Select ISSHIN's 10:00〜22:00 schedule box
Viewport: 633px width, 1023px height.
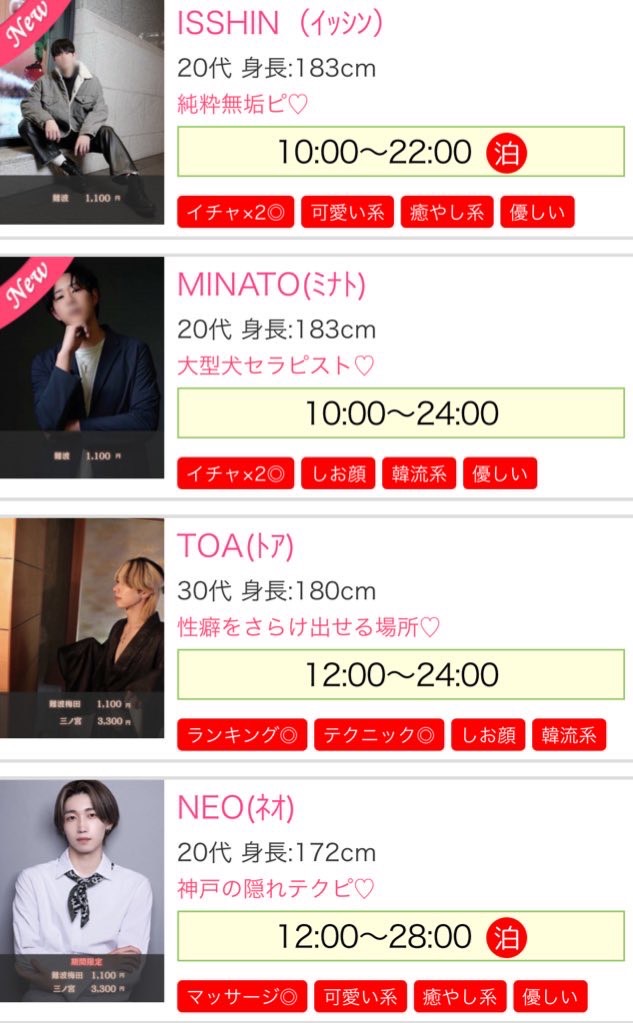pos(401,151)
